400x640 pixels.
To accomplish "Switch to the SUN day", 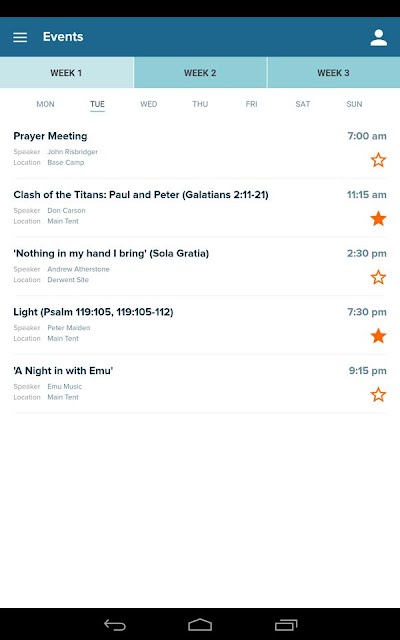I will (x=354, y=104).
